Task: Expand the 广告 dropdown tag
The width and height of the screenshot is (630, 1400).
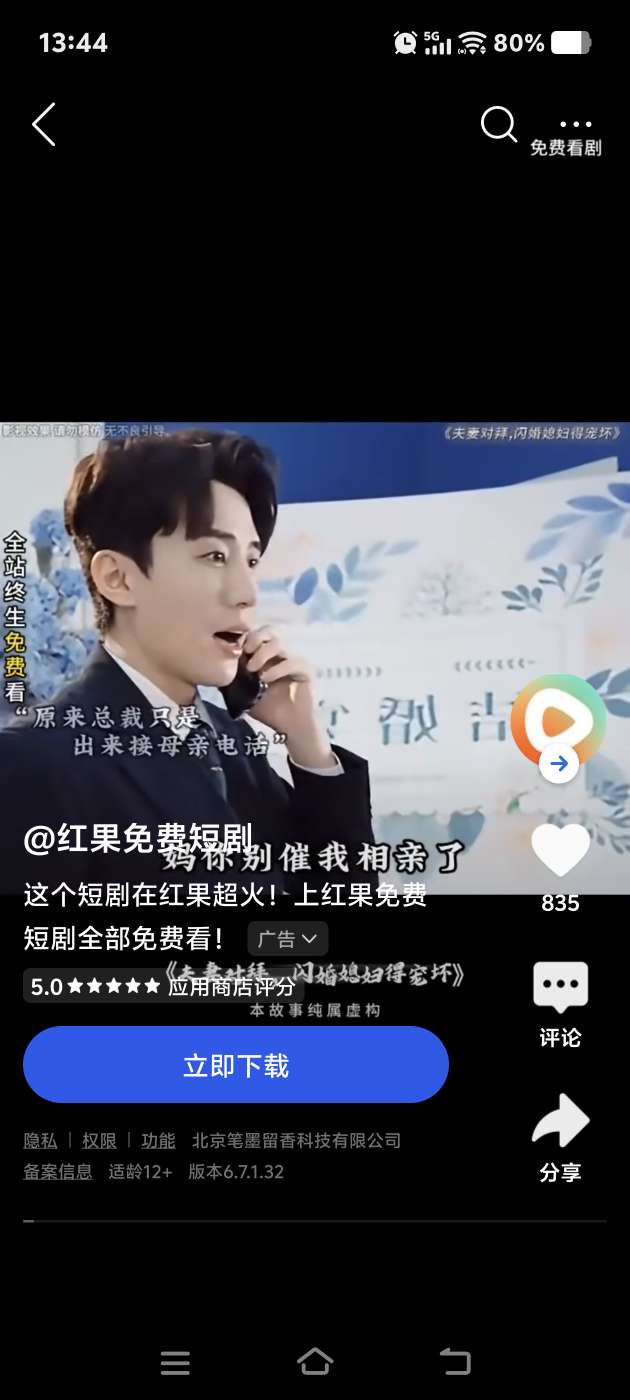Action: pyautogui.click(x=288, y=939)
